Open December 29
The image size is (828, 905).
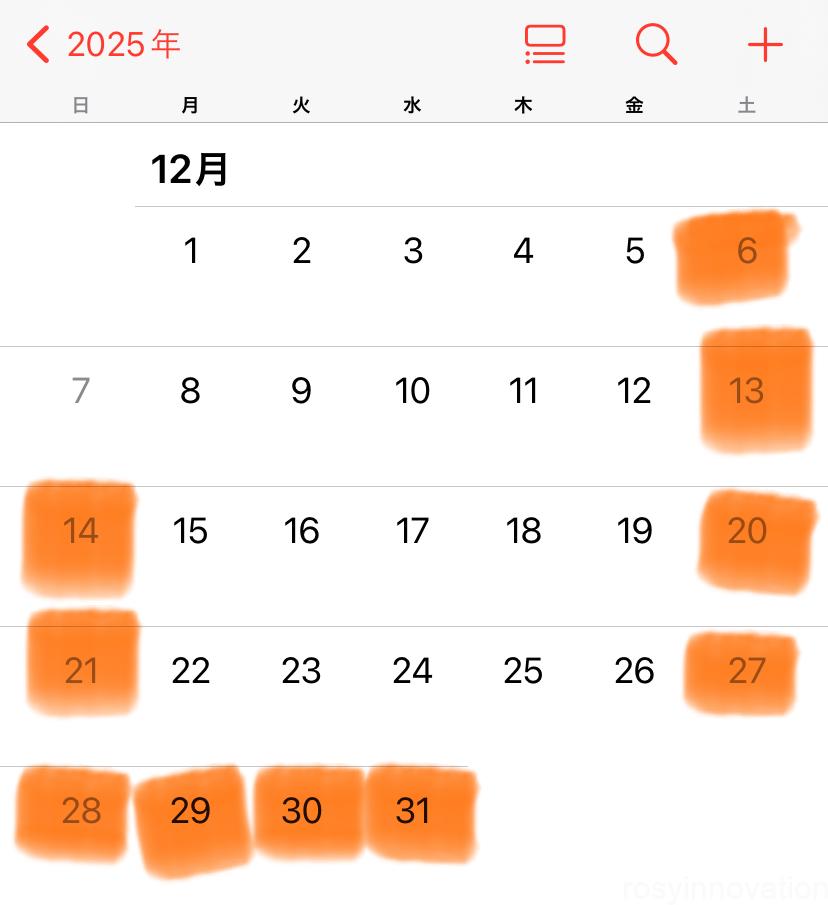(191, 811)
